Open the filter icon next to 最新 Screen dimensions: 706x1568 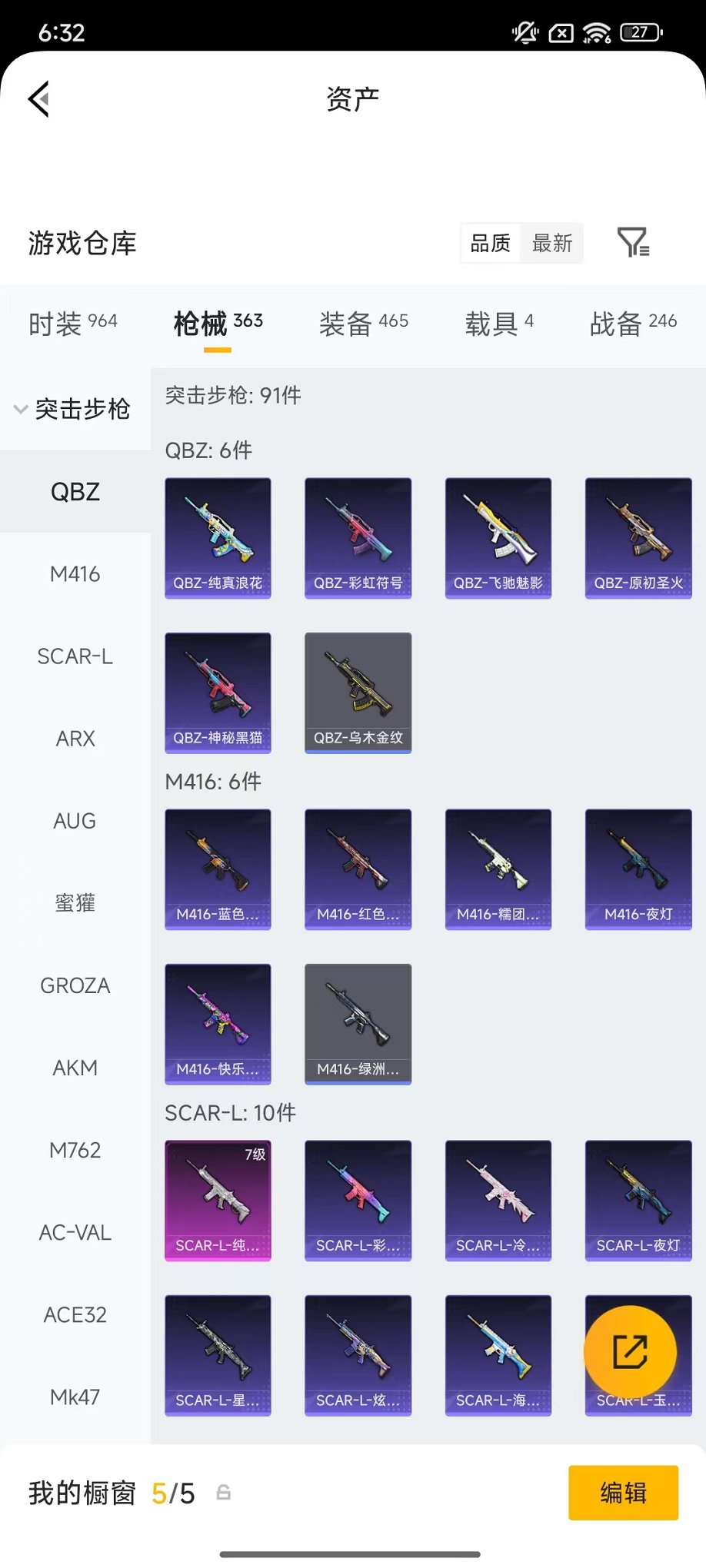click(x=633, y=243)
